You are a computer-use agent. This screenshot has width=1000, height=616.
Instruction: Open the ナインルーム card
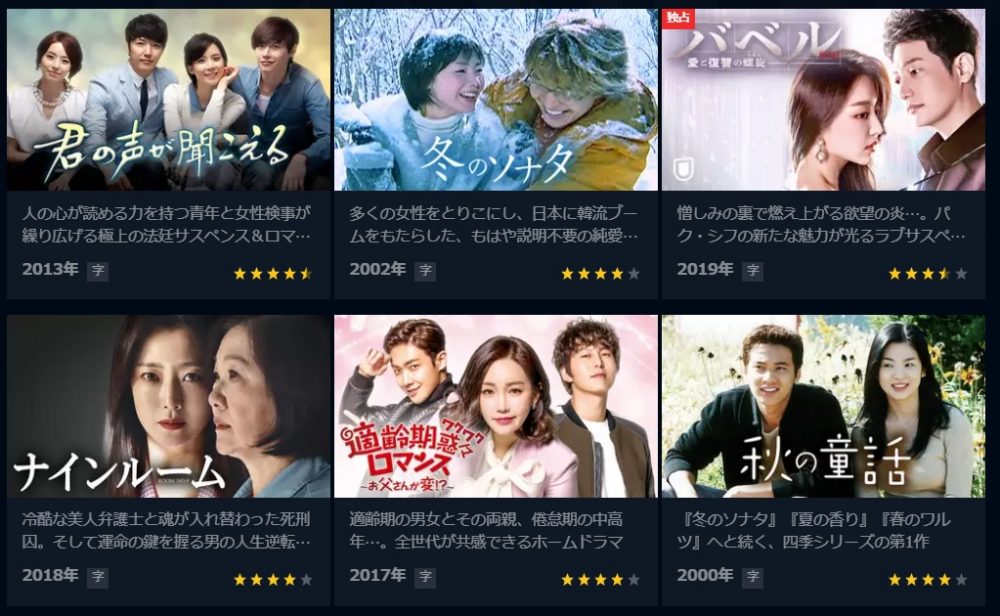click(x=168, y=406)
